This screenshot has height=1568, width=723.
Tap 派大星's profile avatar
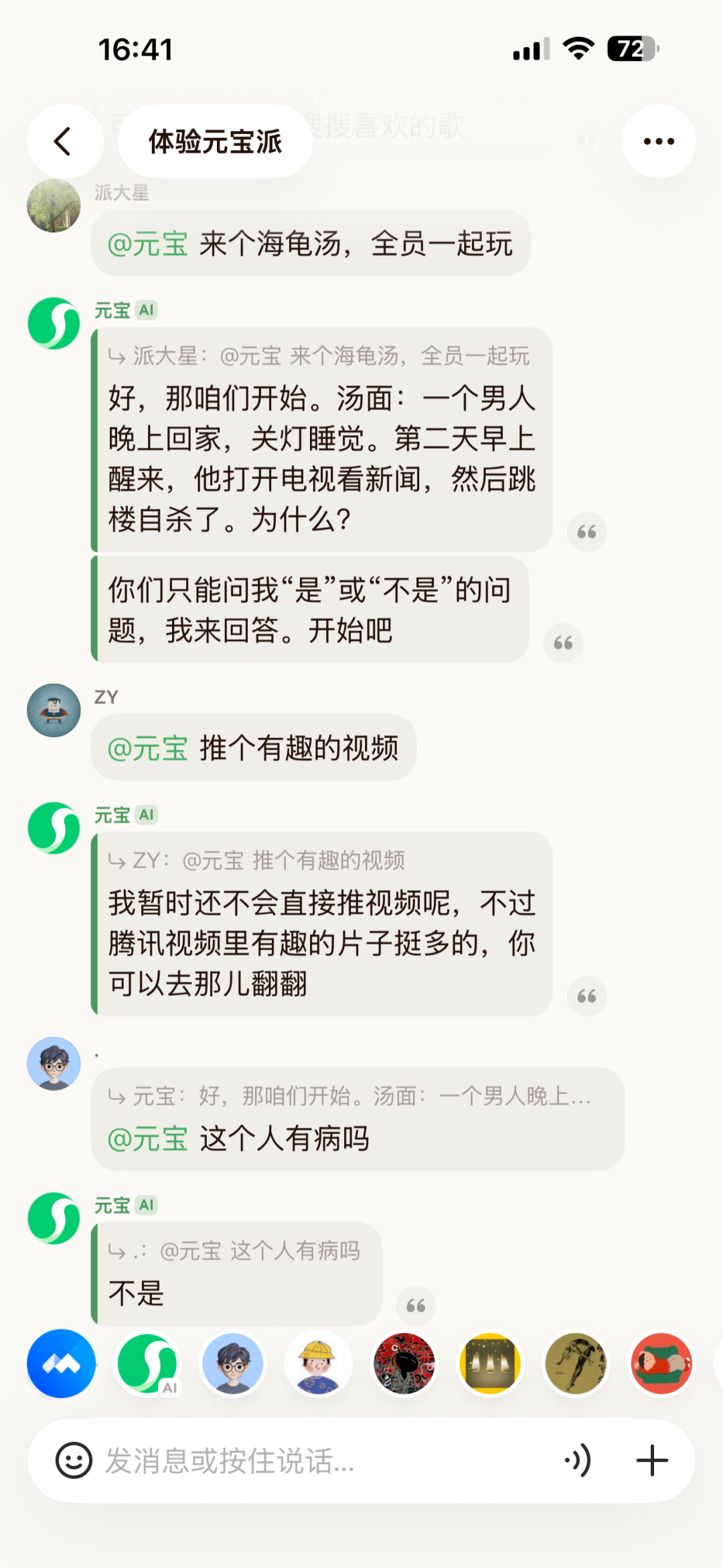pos(54,205)
